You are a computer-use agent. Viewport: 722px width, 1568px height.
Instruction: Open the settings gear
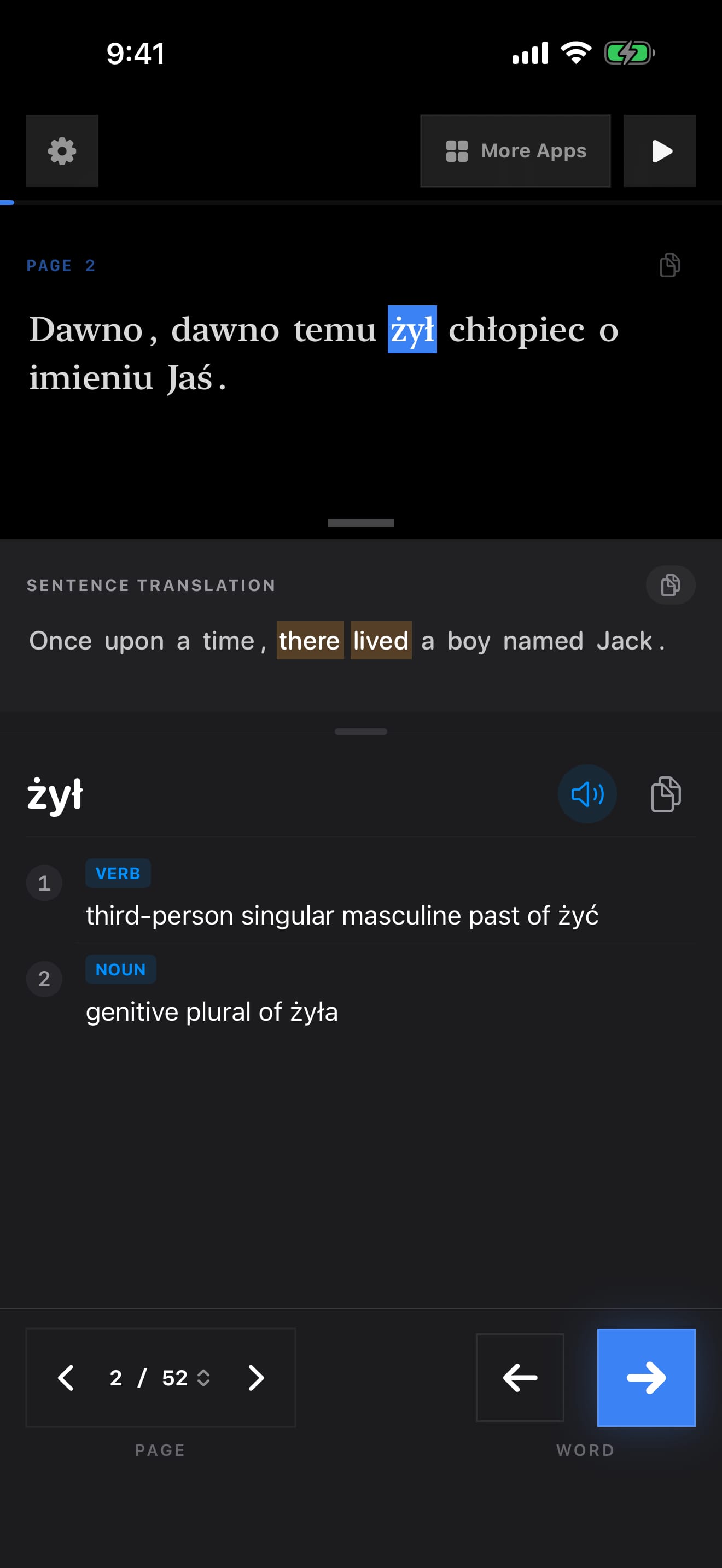pyautogui.click(x=62, y=151)
